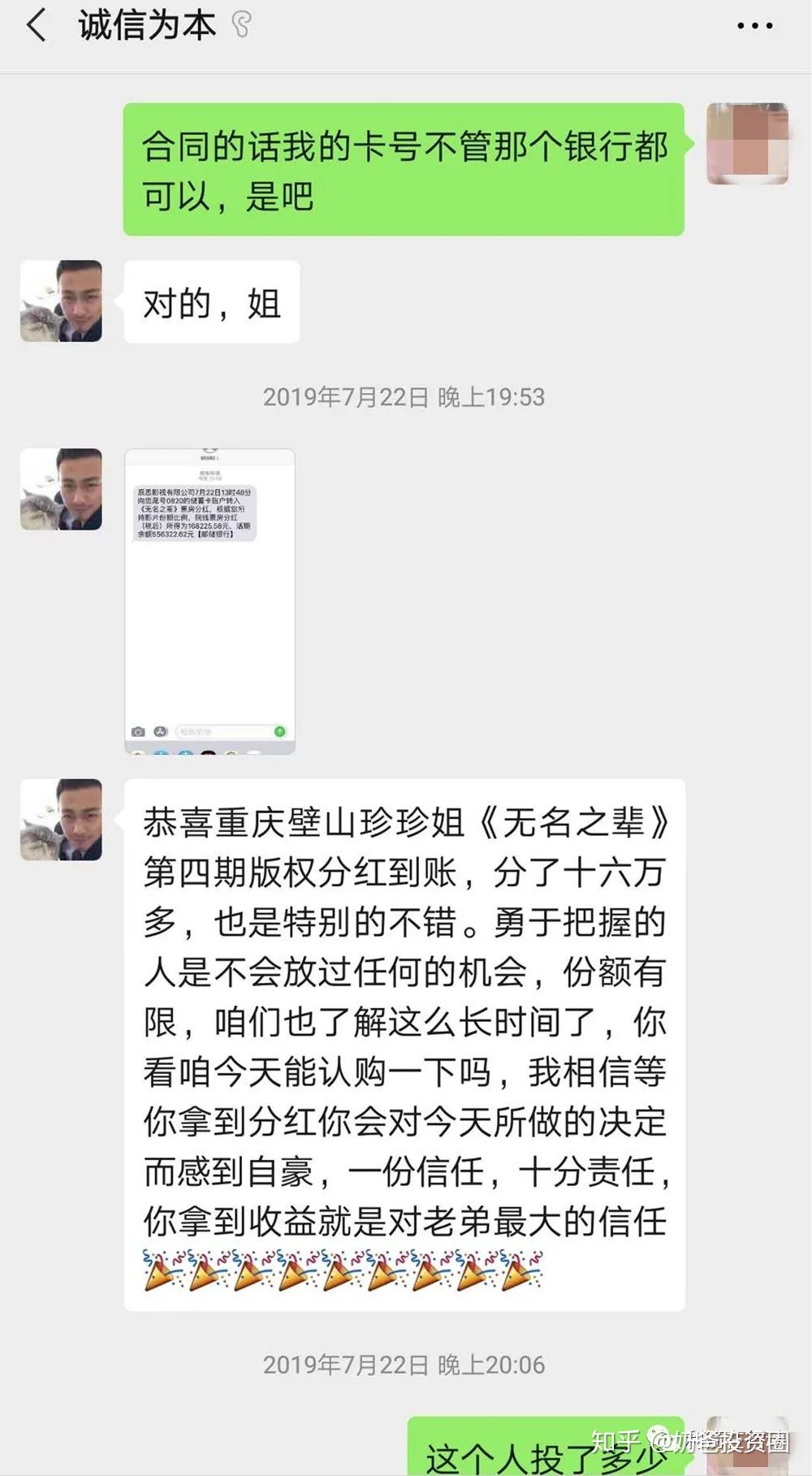Tap your own avatar beside the green message
Screen dimensions: 812x1476
747,144
